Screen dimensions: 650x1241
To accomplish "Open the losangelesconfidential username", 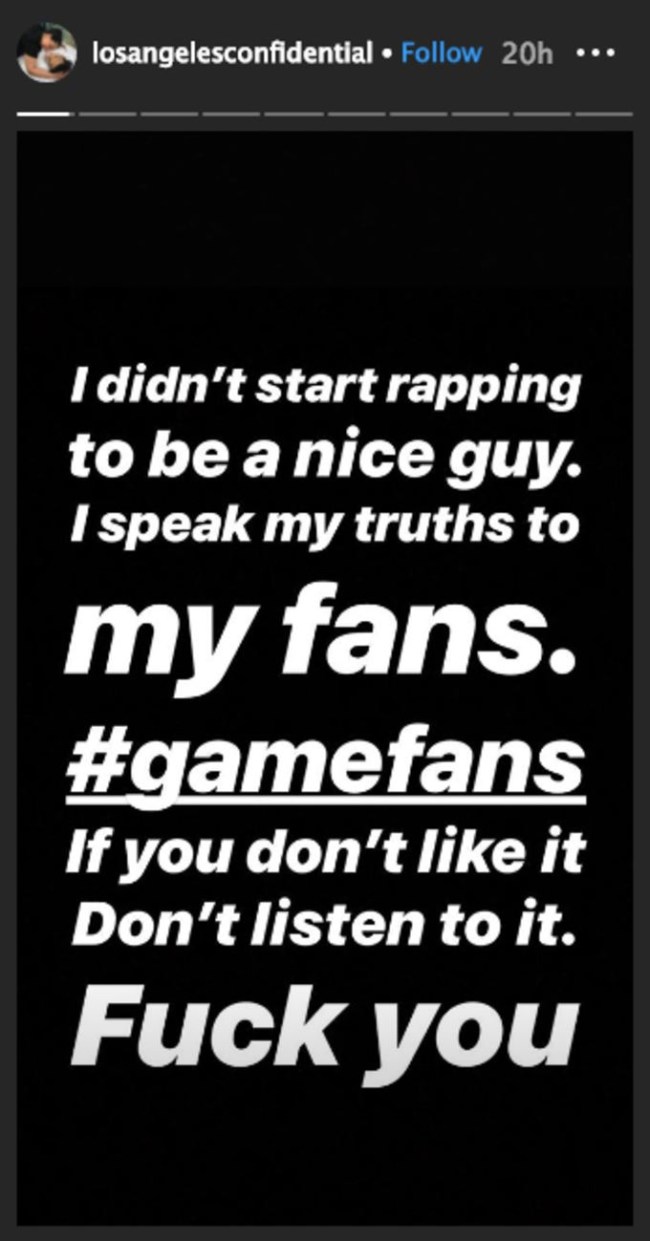I will click(x=232, y=53).
